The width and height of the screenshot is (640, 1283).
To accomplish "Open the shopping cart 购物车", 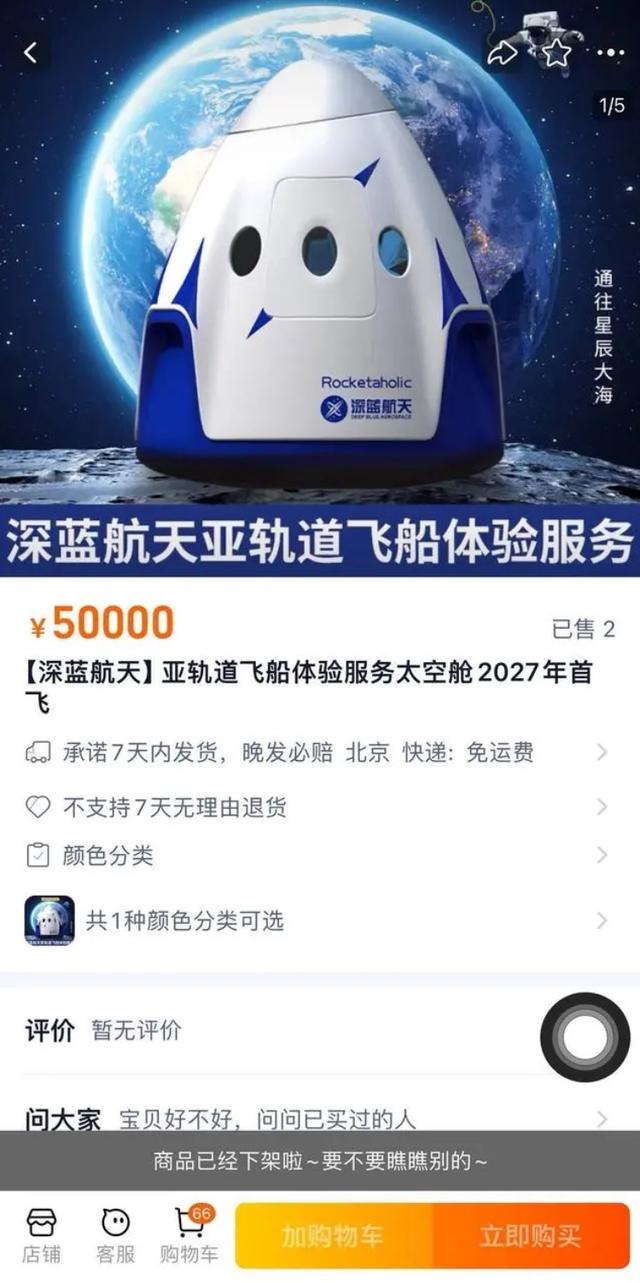I will [189, 1235].
